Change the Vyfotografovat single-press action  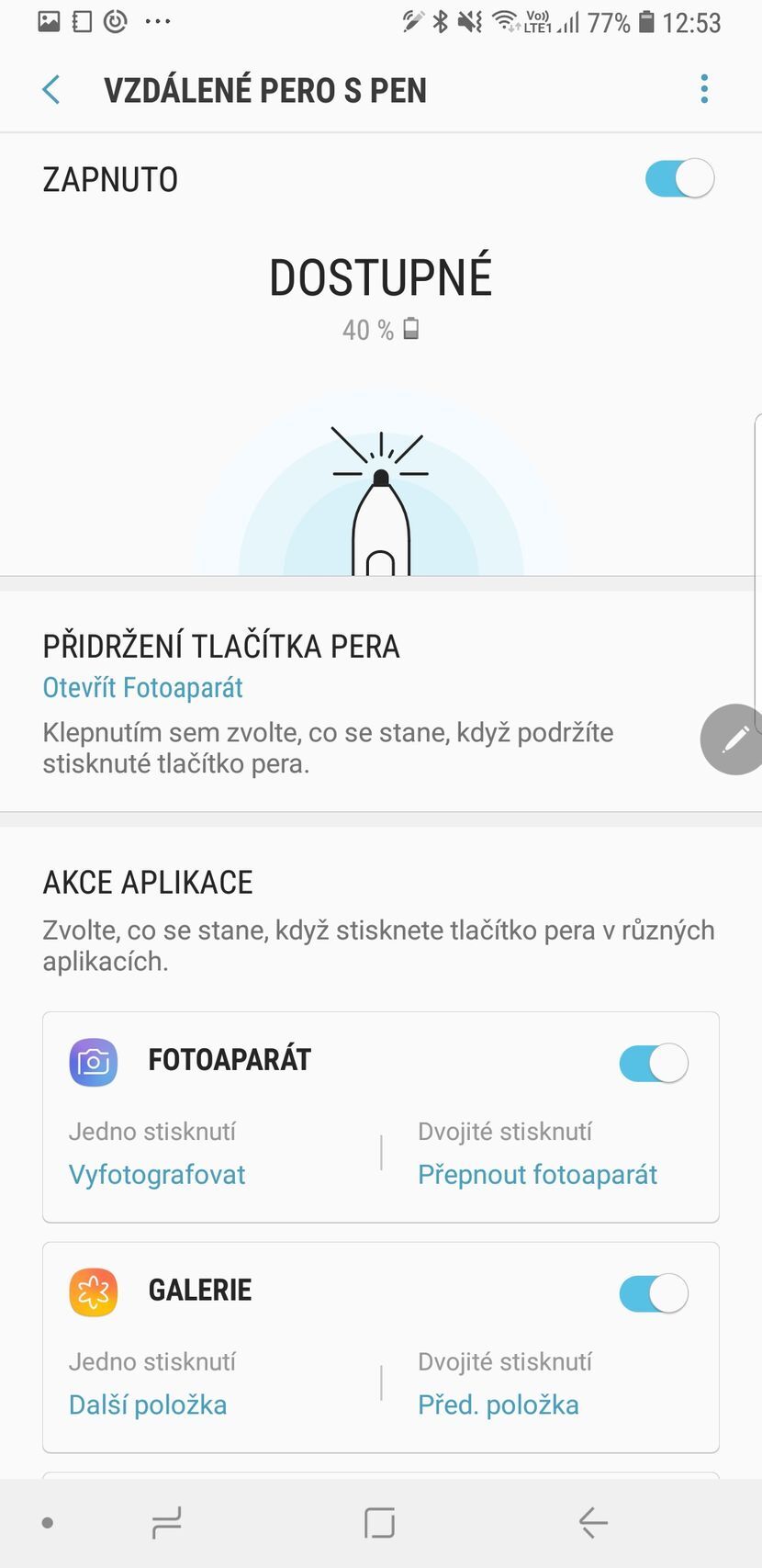tap(156, 1174)
